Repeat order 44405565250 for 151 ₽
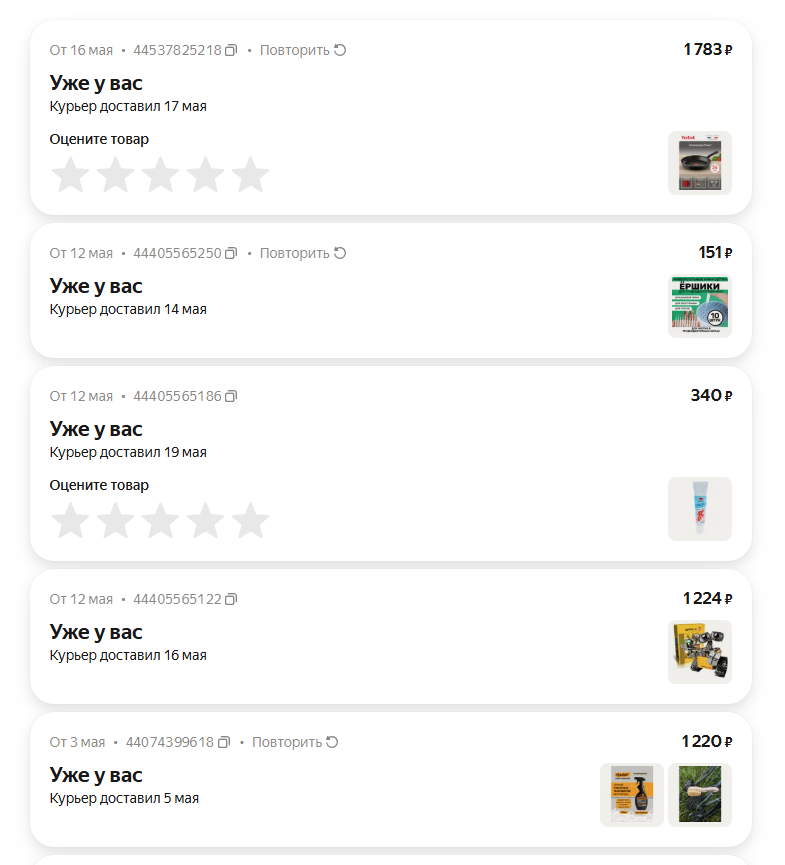 click(302, 253)
